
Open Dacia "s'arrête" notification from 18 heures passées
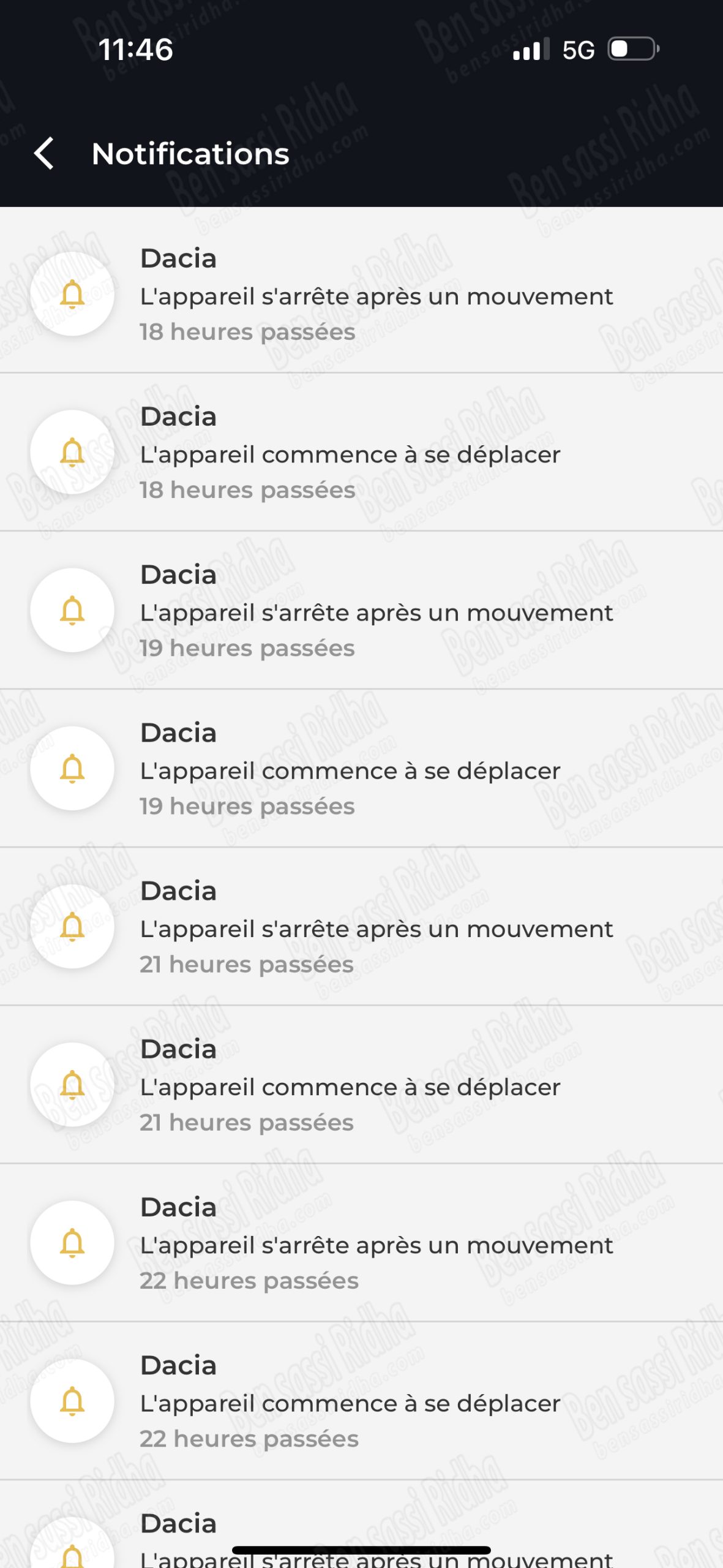point(361,295)
